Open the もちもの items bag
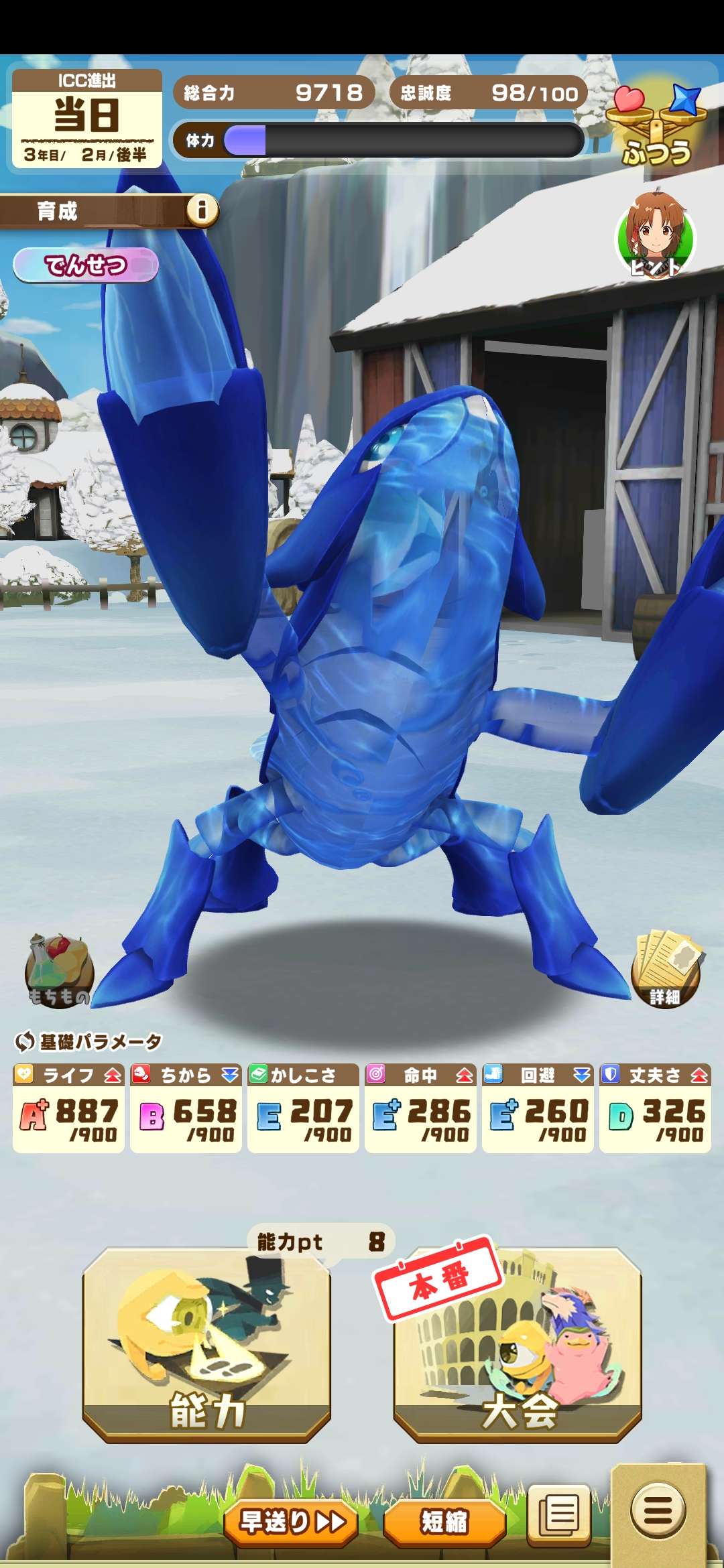 (x=59, y=972)
